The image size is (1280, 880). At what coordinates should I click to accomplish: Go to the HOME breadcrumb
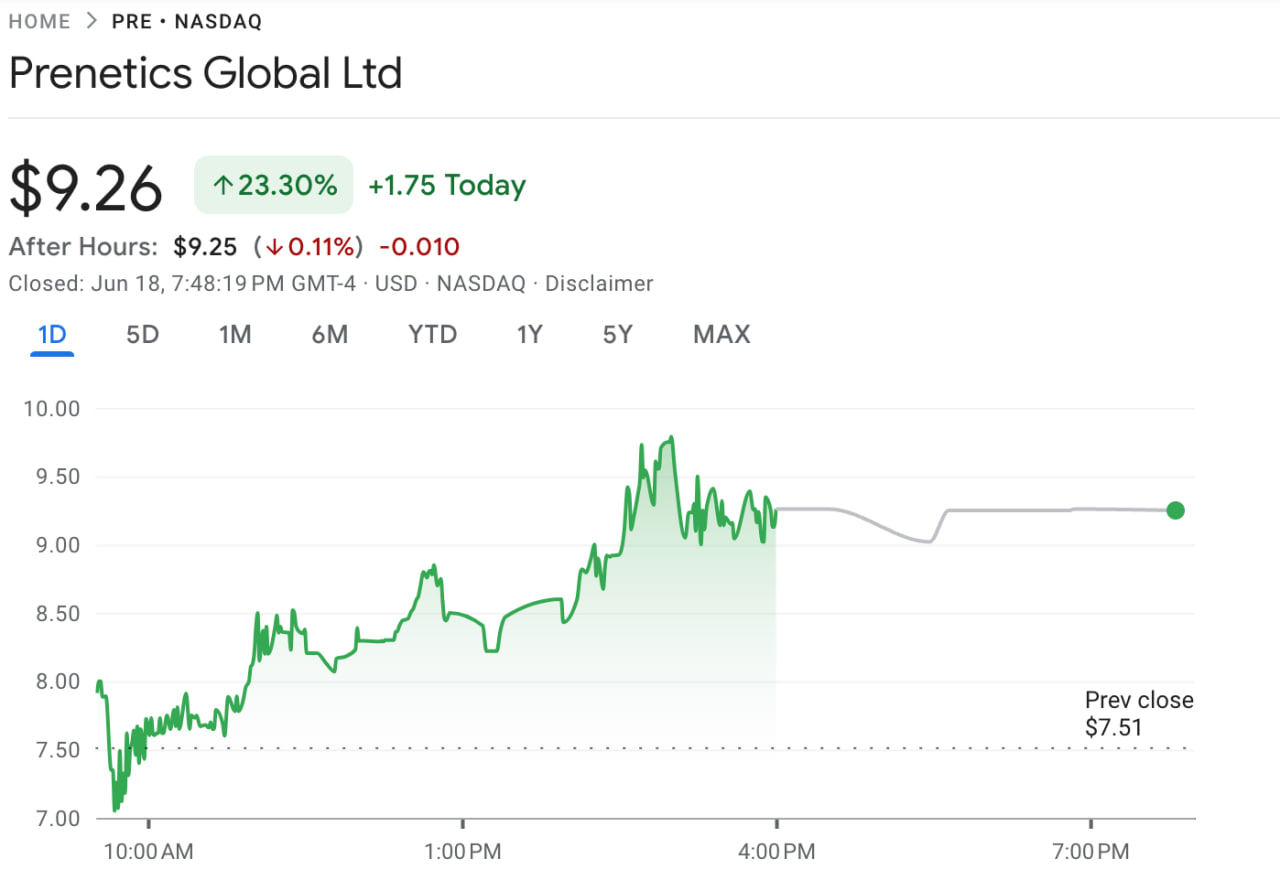pyautogui.click(x=40, y=21)
